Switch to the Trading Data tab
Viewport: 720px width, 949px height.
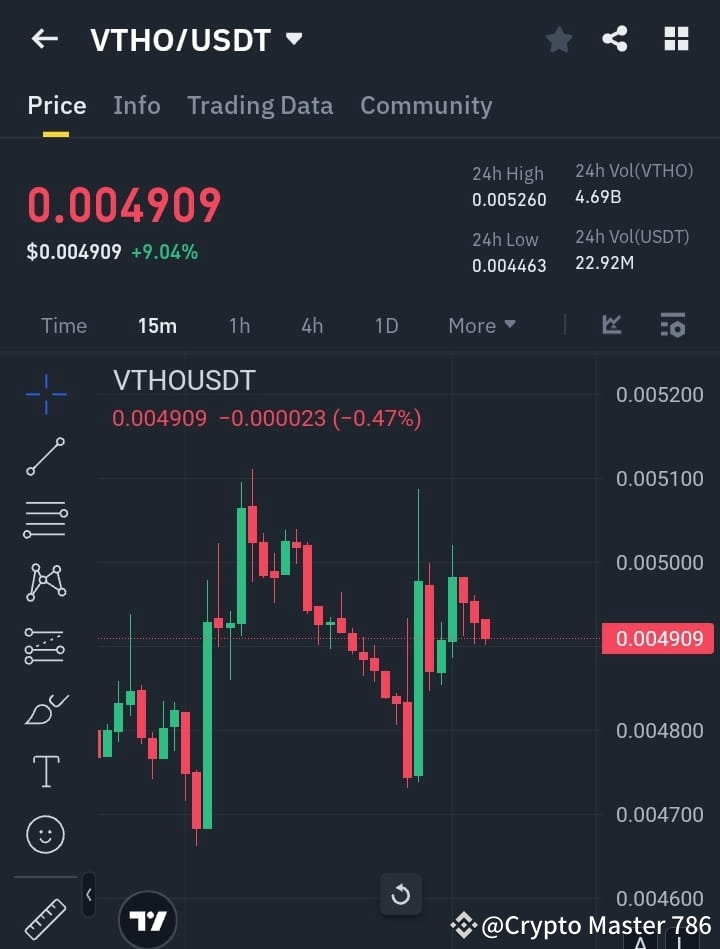[260, 104]
